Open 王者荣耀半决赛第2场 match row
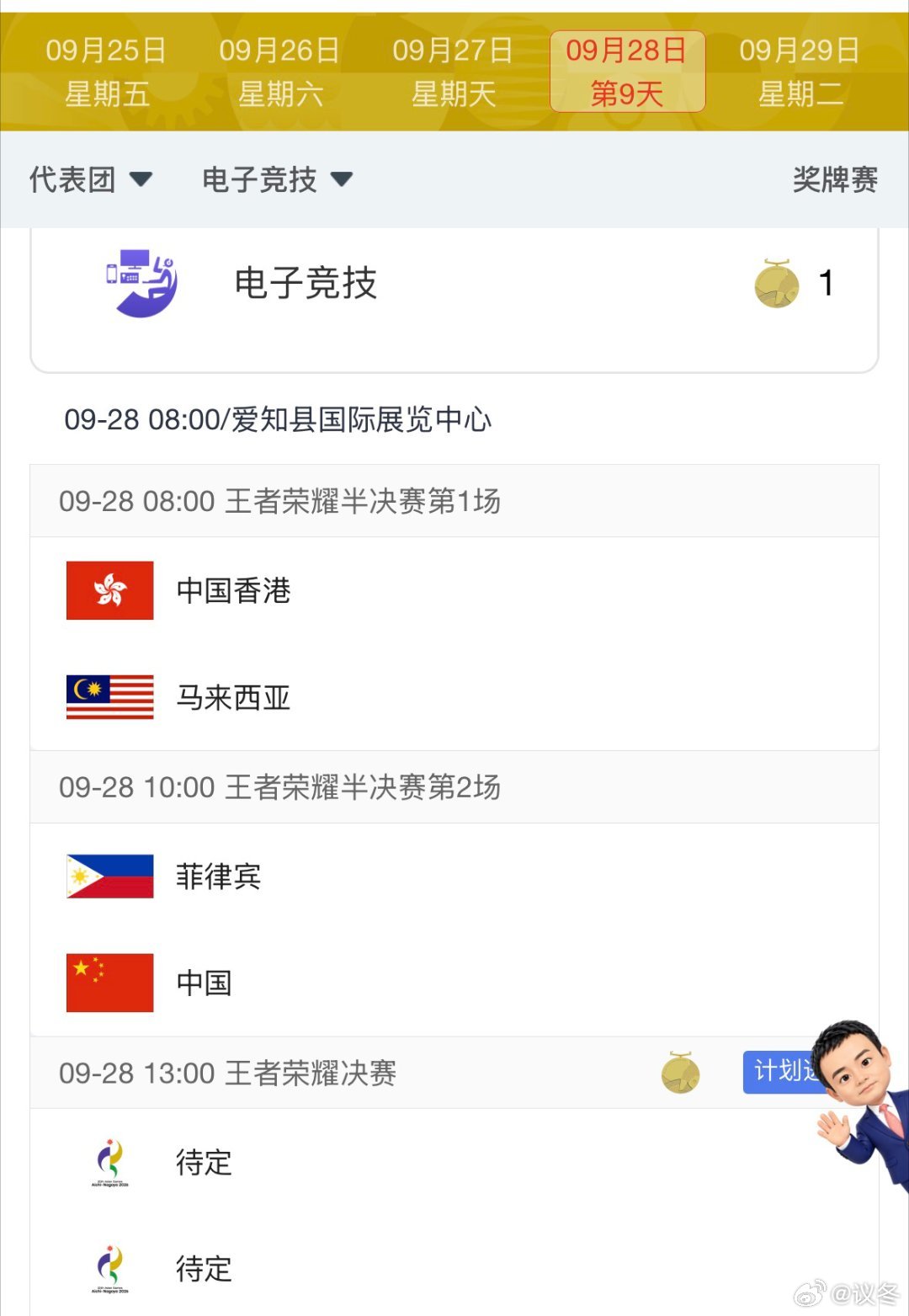This screenshot has height=1316, width=909. [454, 787]
